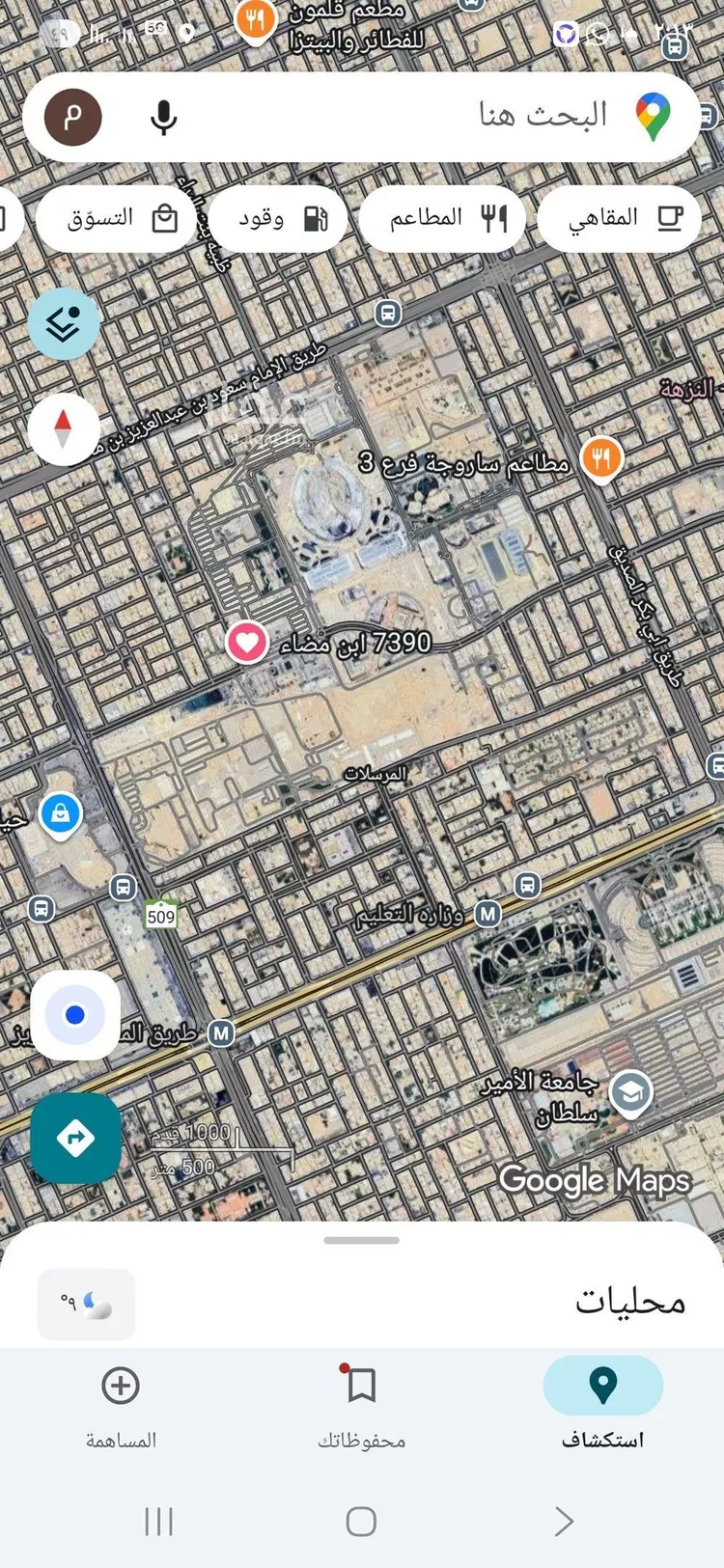Tap the المطاعم restaurants chip
724x1568 pixels.
point(442,218)
